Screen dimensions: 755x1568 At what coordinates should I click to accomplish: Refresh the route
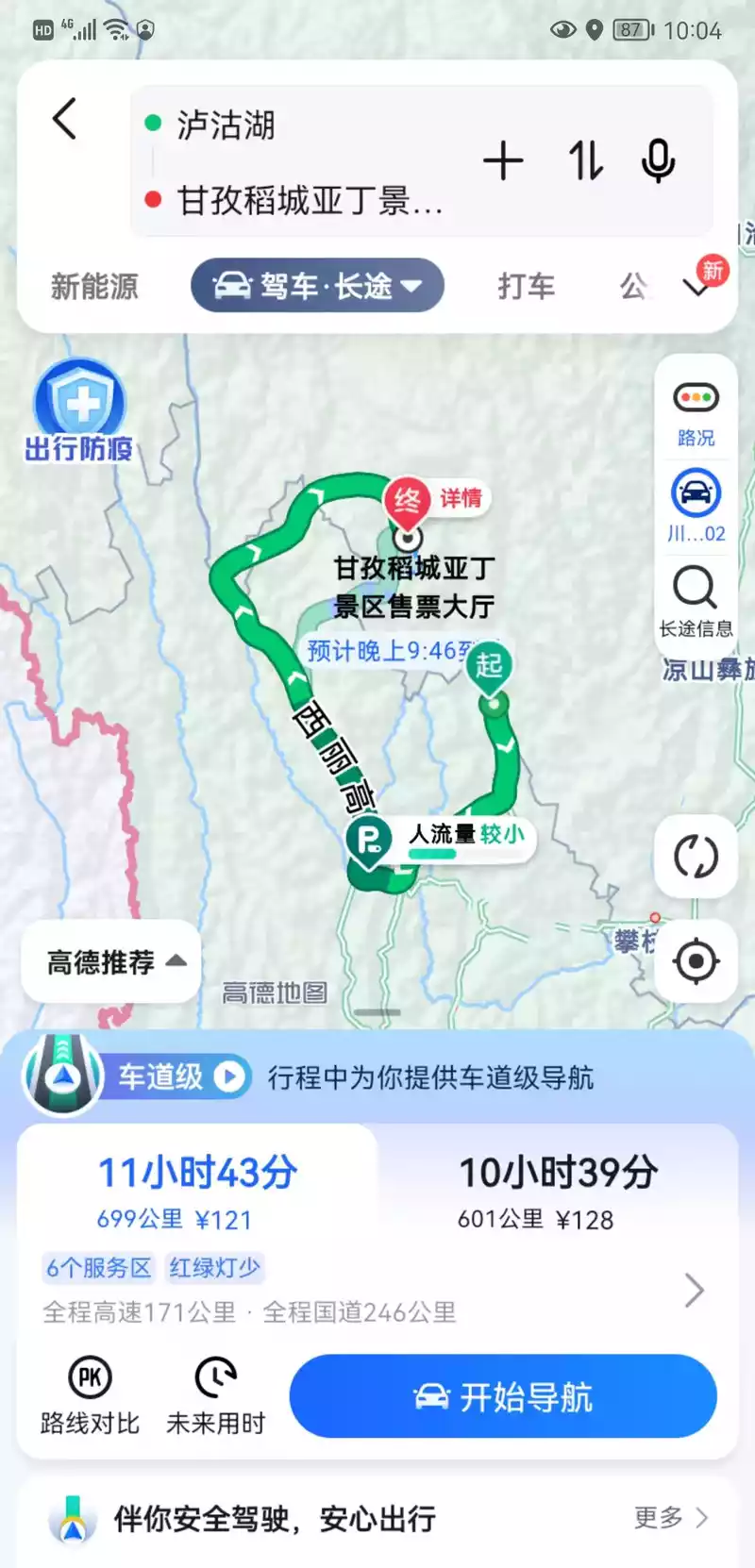tap(696, 857)
